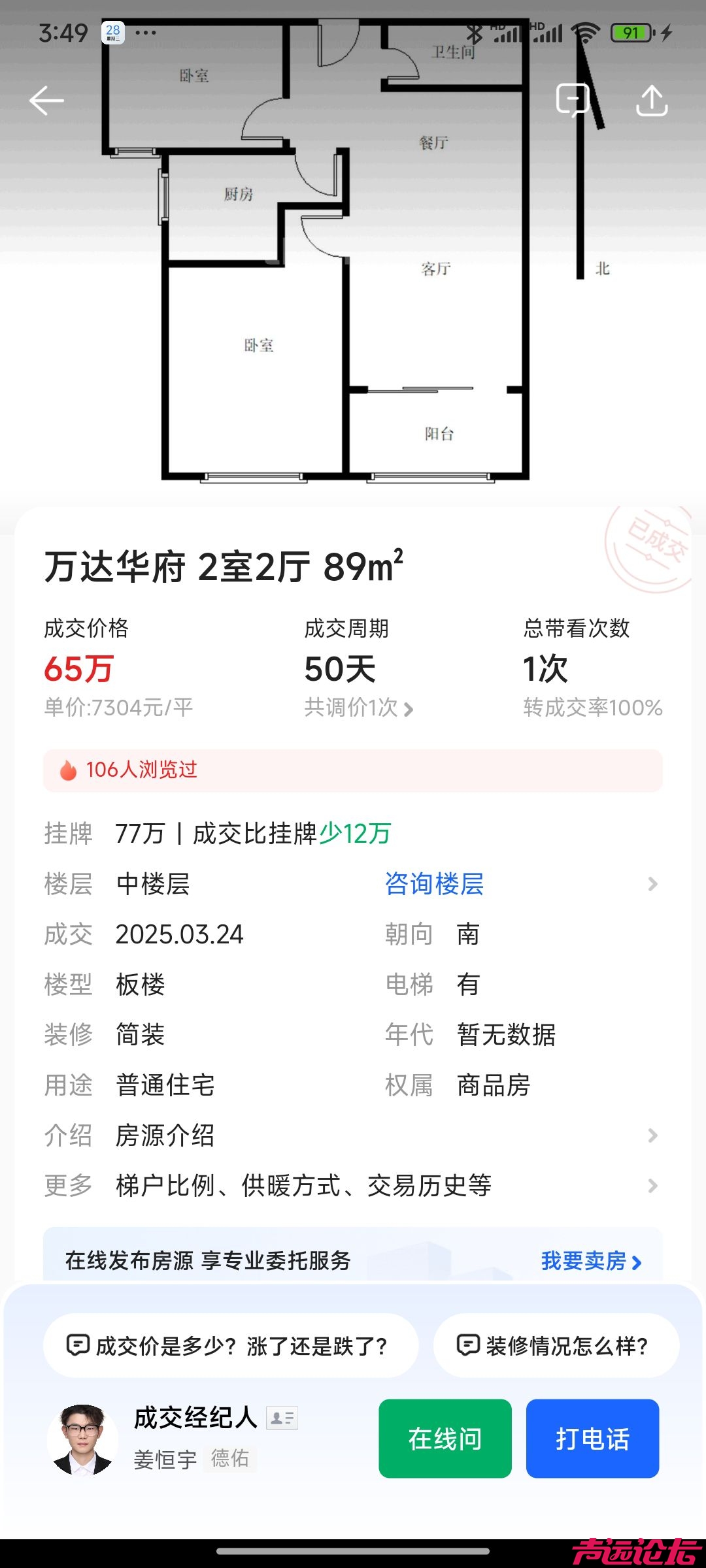Chat online via 在线问

(x=445, y=1439)
